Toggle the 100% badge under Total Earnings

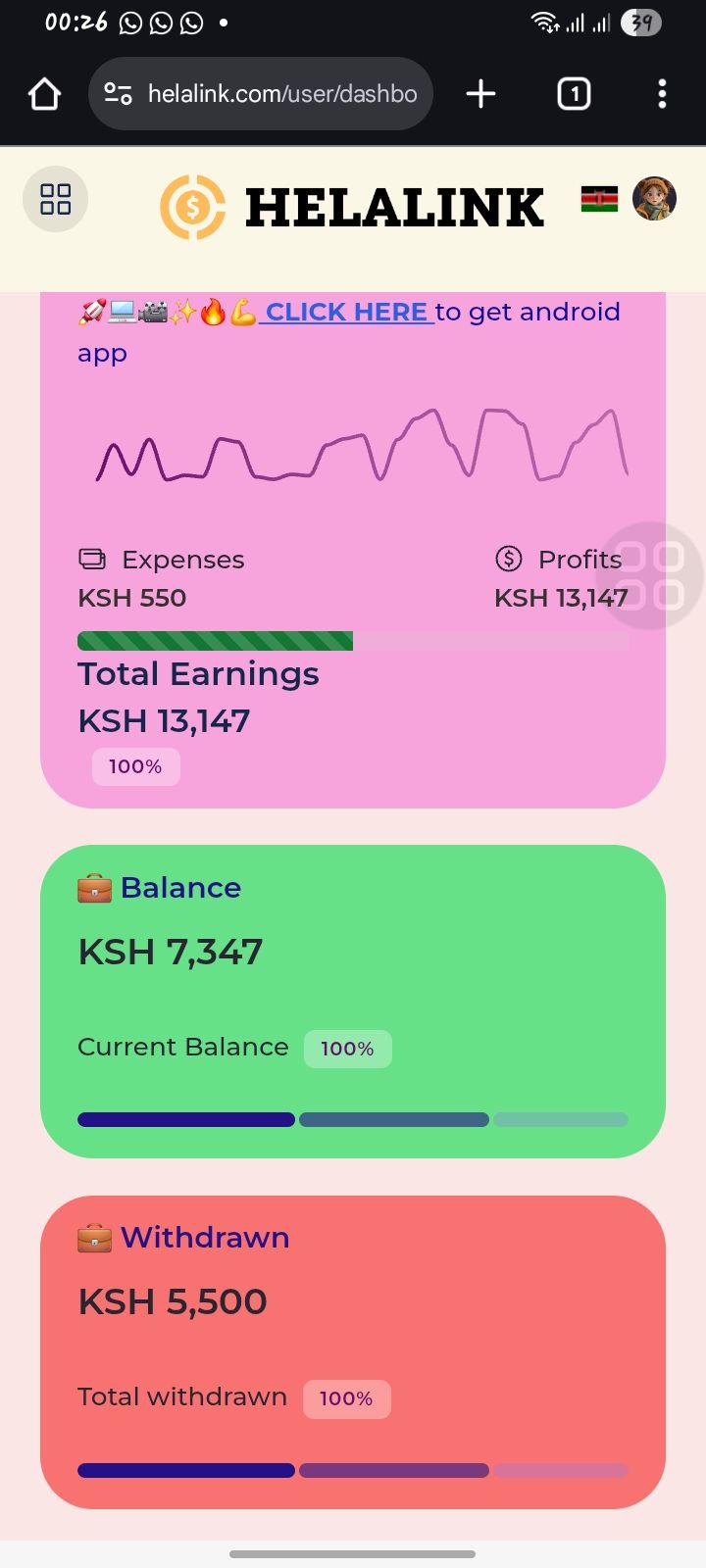pos(135,766)
